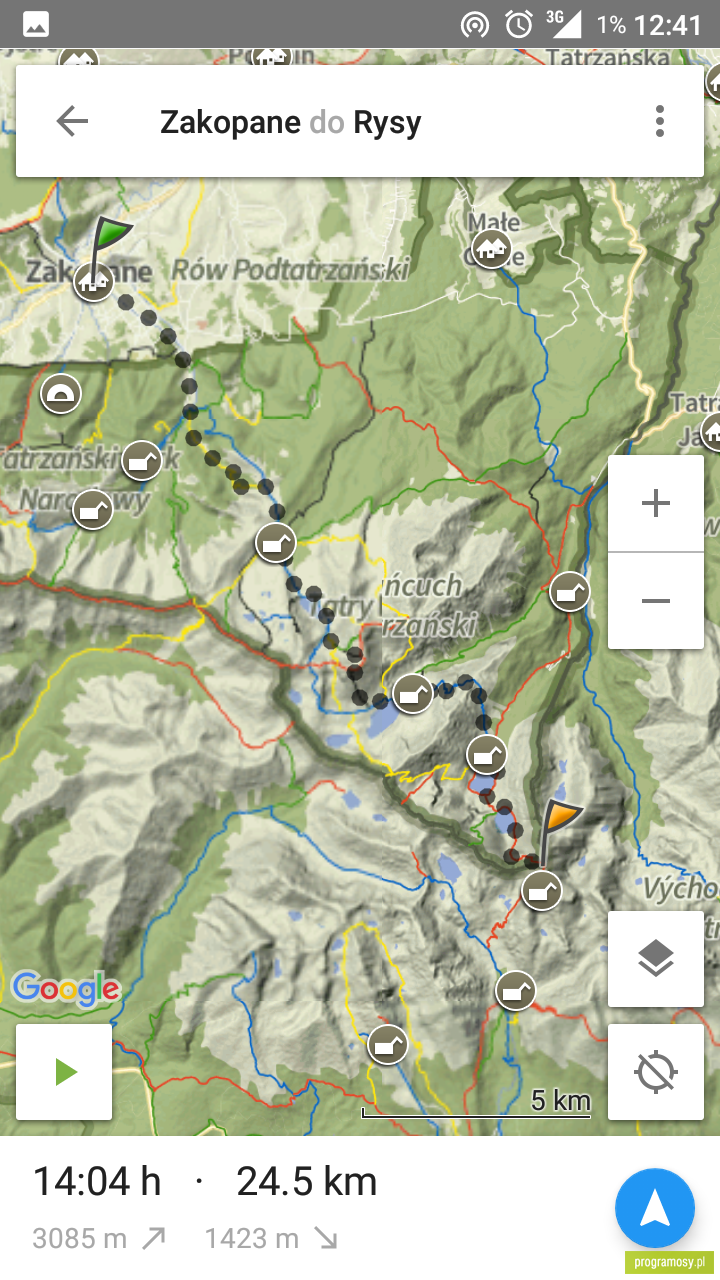720x1280 pixels.
Task: Tap the orange destination flag at Rysy
Action: (x=558, y=830)
